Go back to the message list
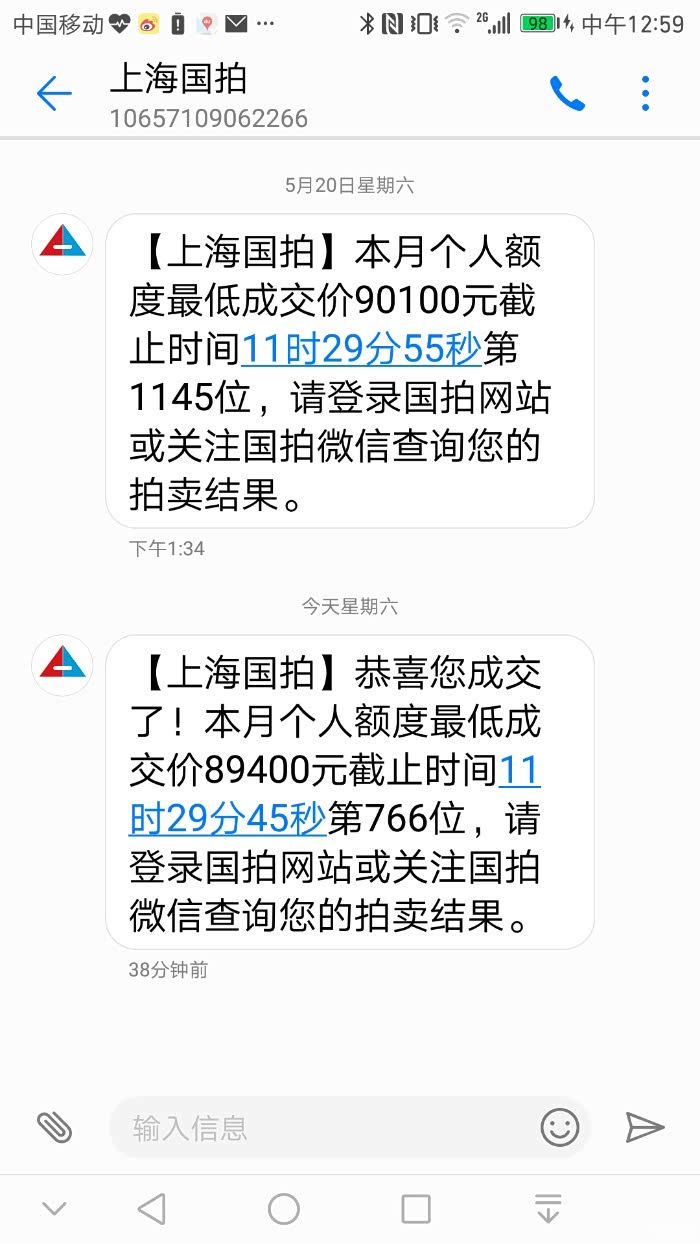Viewport: 700px width, 1244px height. coord(54,95)
